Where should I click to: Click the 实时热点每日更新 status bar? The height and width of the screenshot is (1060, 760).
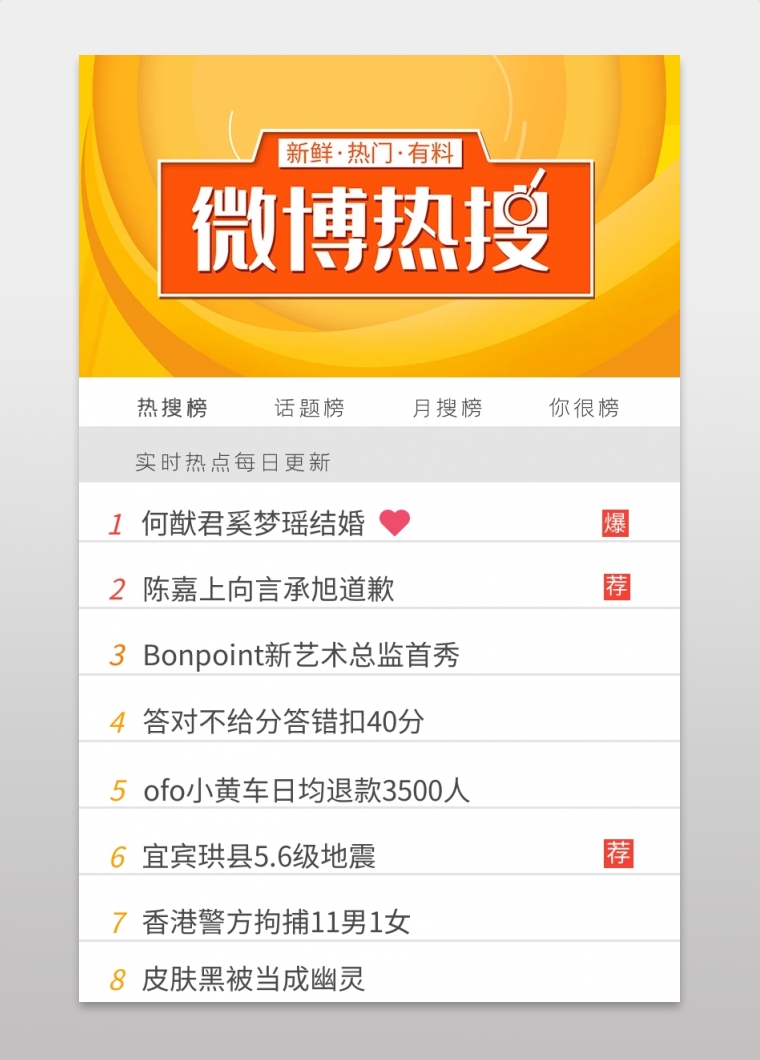232,462
